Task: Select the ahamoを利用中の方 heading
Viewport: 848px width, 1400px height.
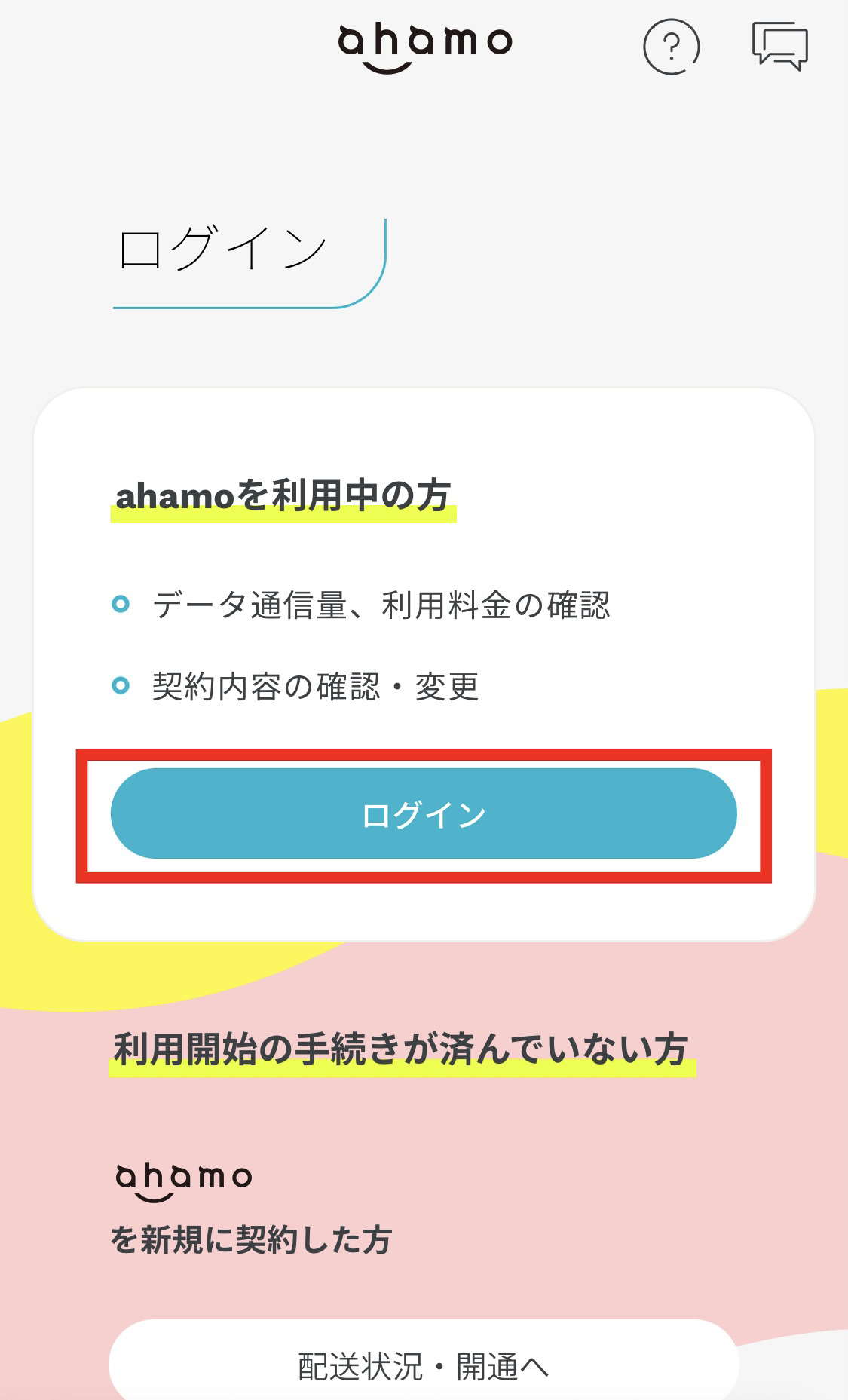Action: [x=281, y=493]
